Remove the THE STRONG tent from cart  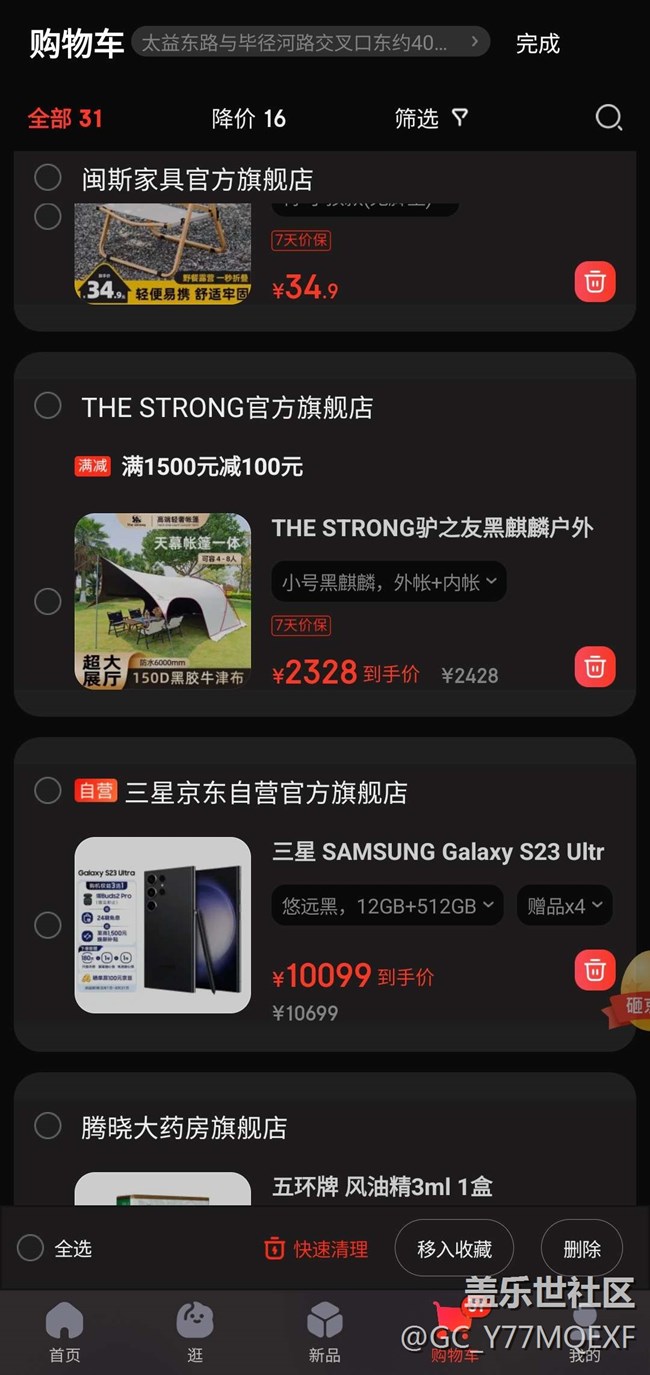pos(595,666)
